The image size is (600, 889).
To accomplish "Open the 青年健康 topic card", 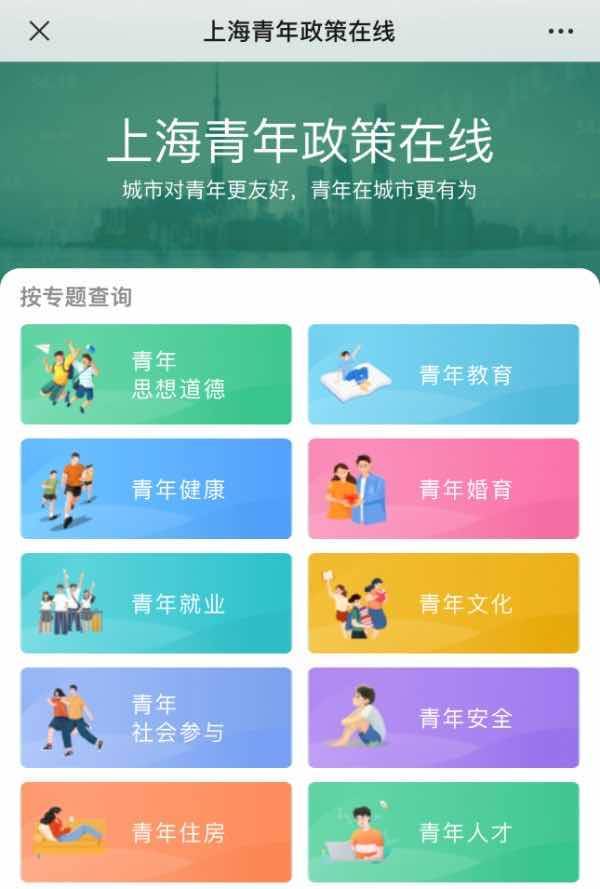I will coord(156,489).
